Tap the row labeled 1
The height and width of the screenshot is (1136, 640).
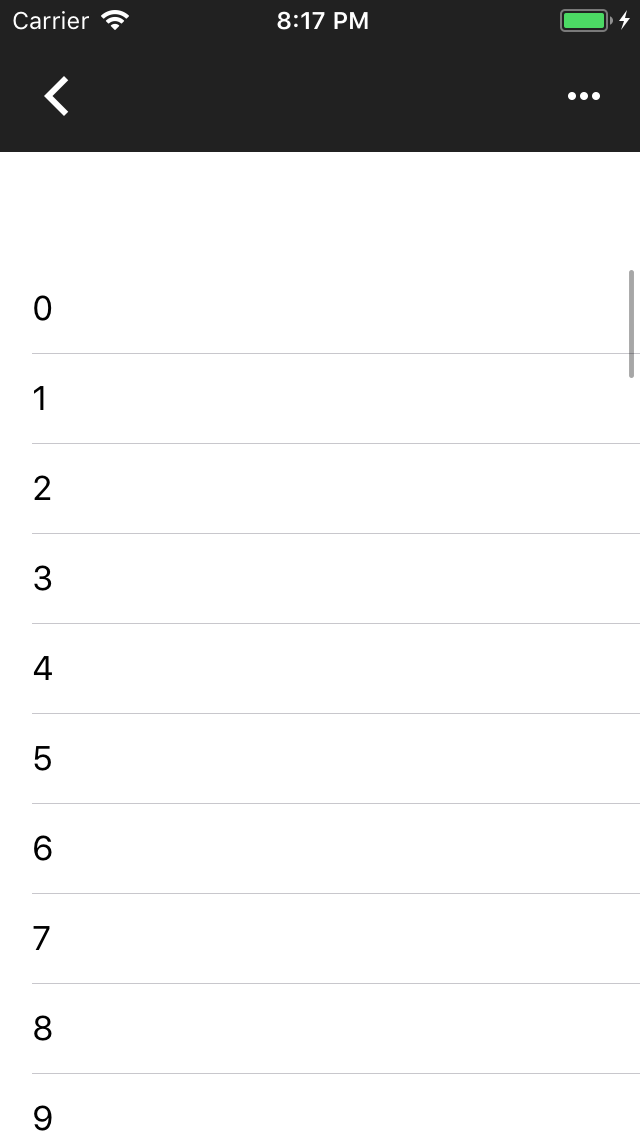click(x=320, y=398)
